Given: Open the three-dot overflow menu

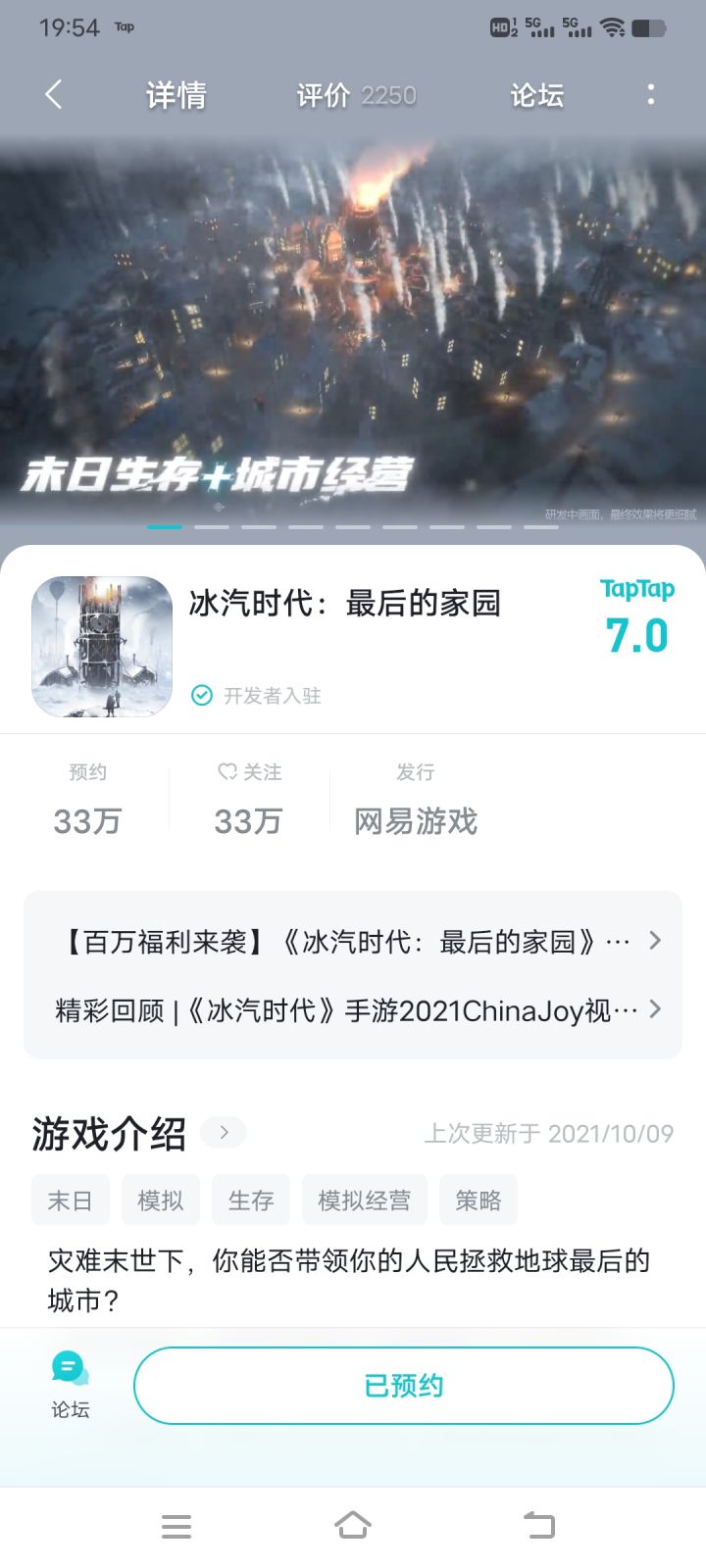Looking at the screenshot, I should 650,95.
